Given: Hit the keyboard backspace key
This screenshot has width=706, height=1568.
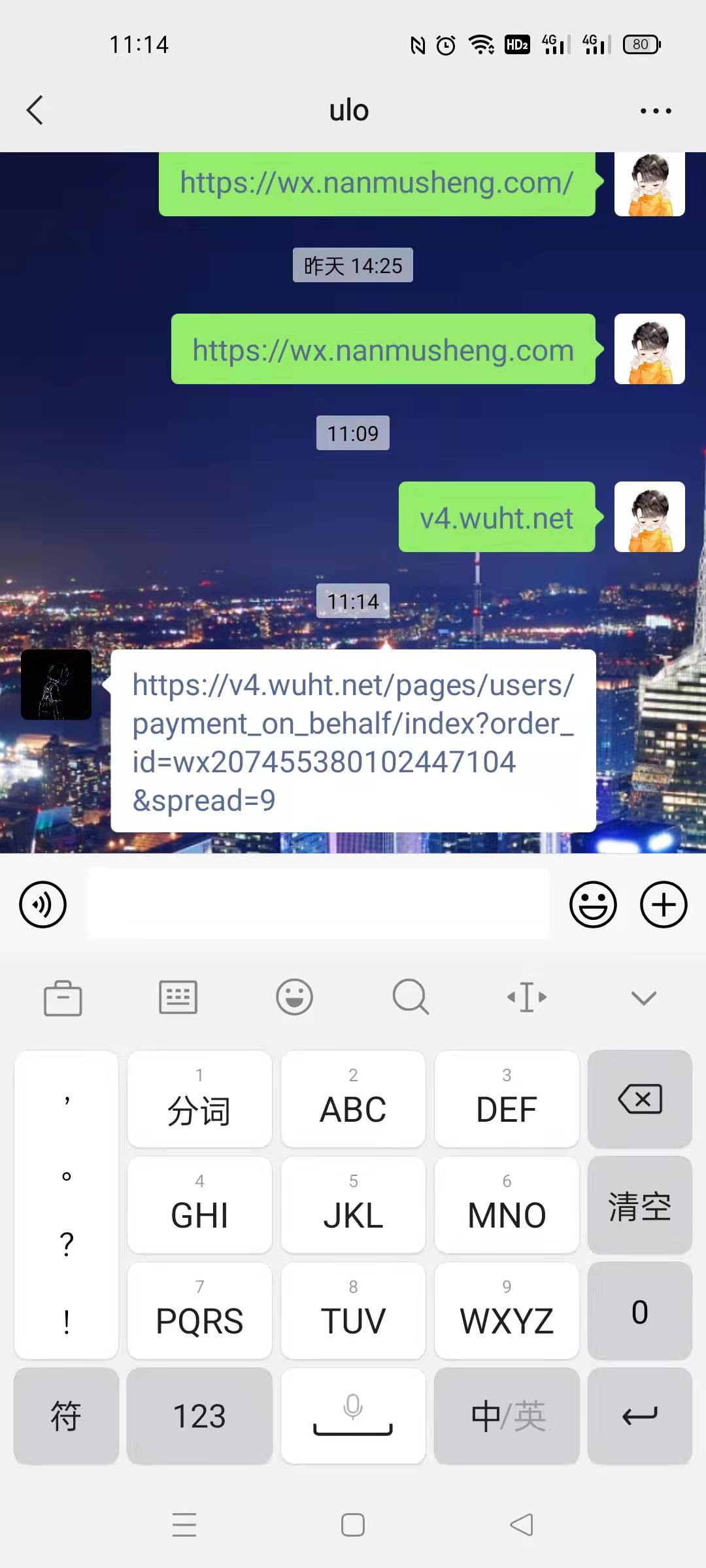Looking at the screenshot, I should pyautogui.click(x=639, y=1100).
